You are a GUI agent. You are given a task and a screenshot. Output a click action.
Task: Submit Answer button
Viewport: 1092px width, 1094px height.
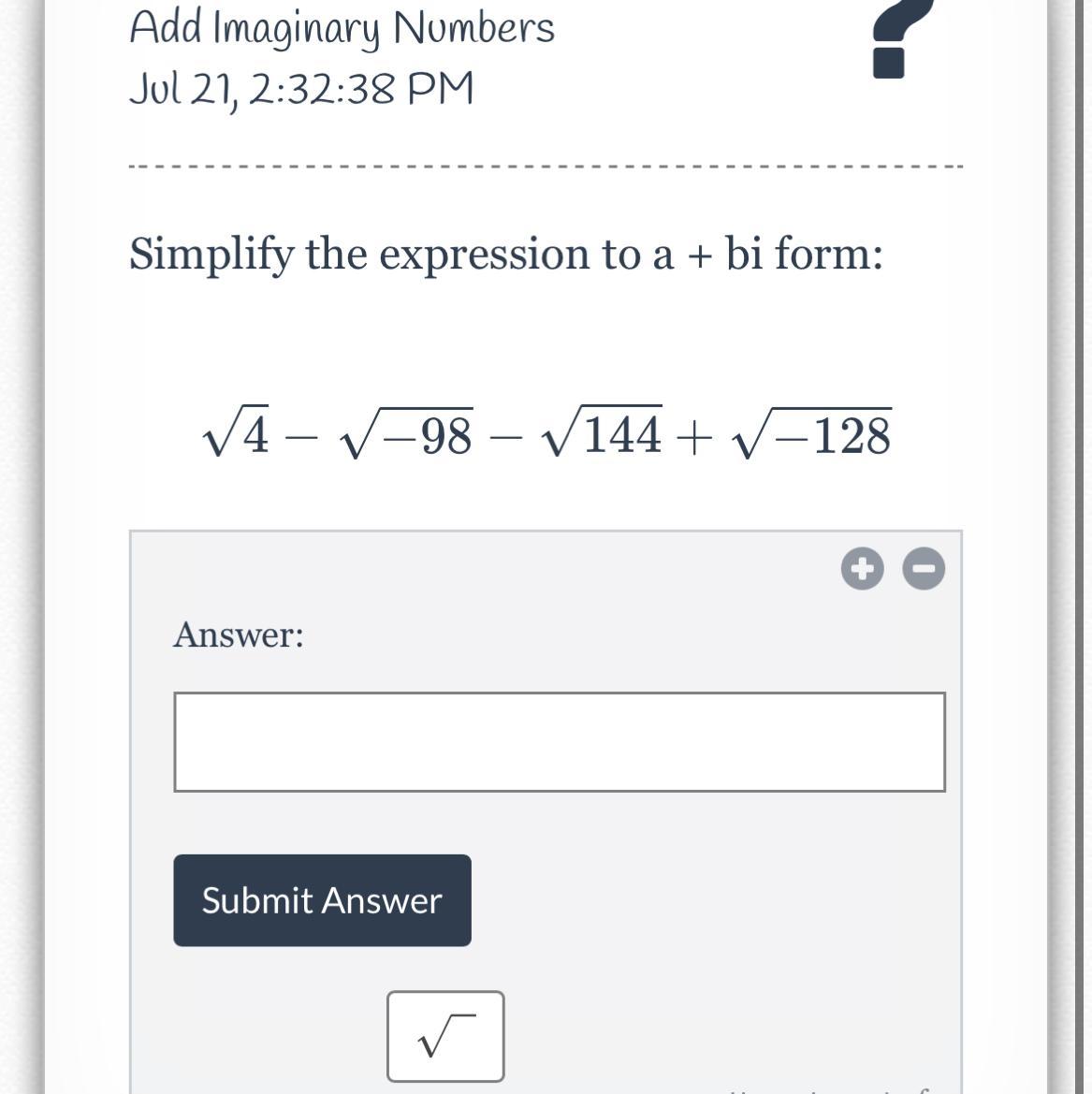point(322,900)
